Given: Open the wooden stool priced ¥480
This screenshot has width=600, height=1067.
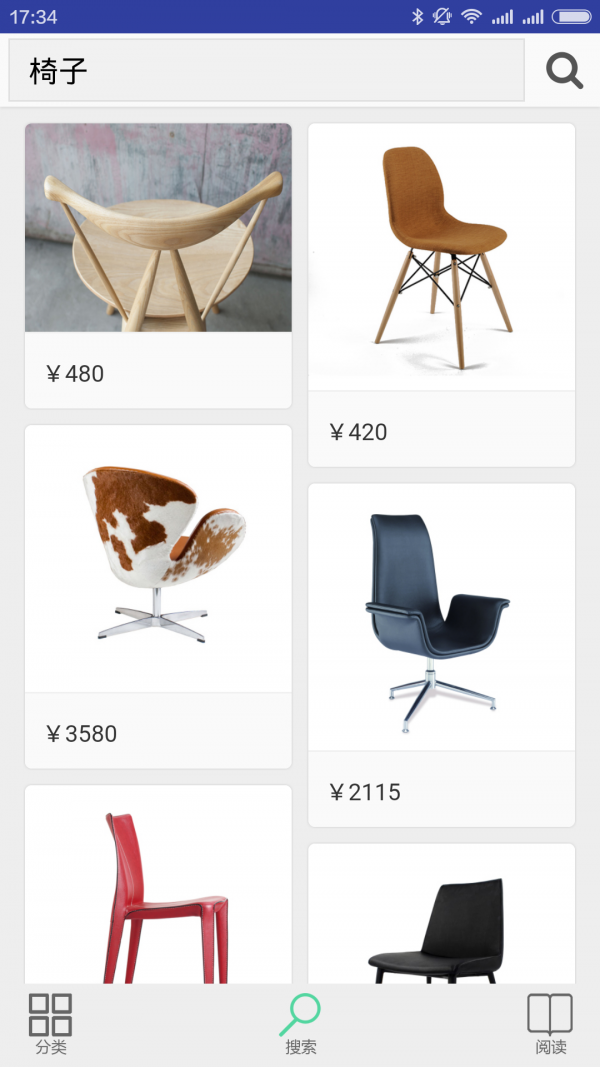Looking at the screenshot, I should click(x=158, y=265).
